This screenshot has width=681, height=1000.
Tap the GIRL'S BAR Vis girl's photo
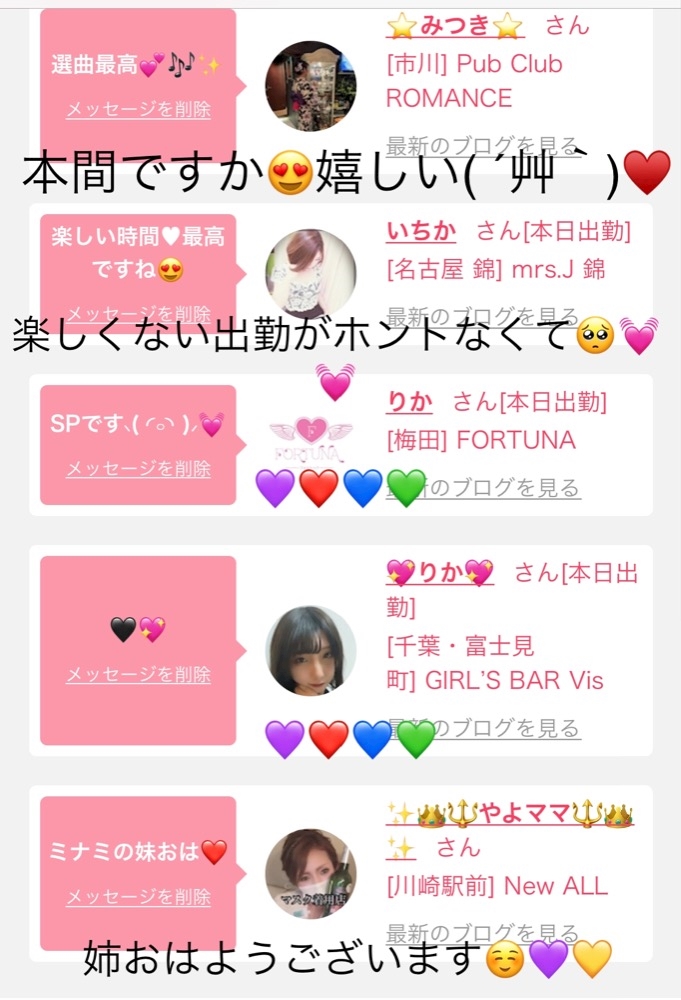310,651
